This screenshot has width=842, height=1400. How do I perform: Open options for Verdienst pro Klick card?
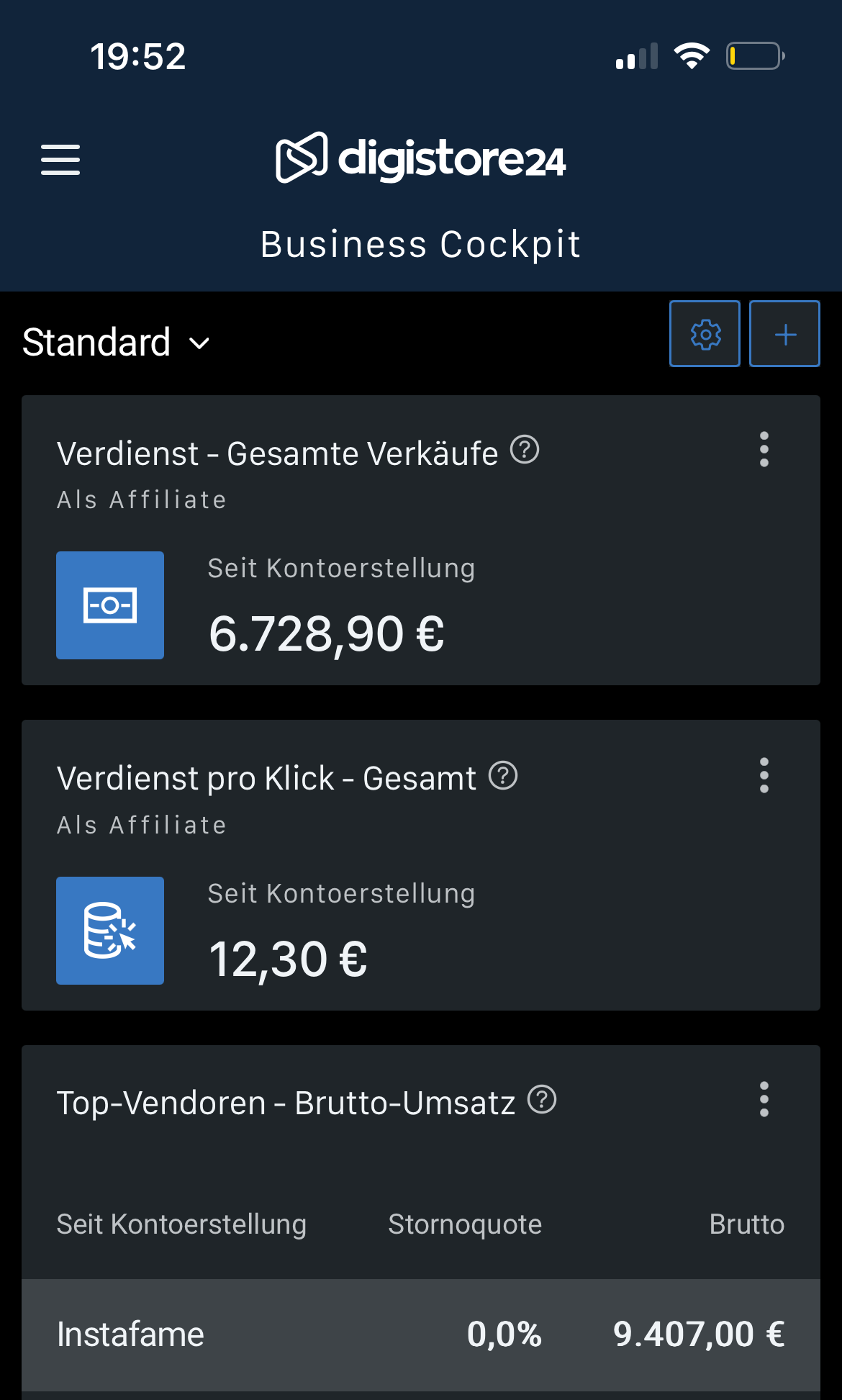click(x=764, y=775)
